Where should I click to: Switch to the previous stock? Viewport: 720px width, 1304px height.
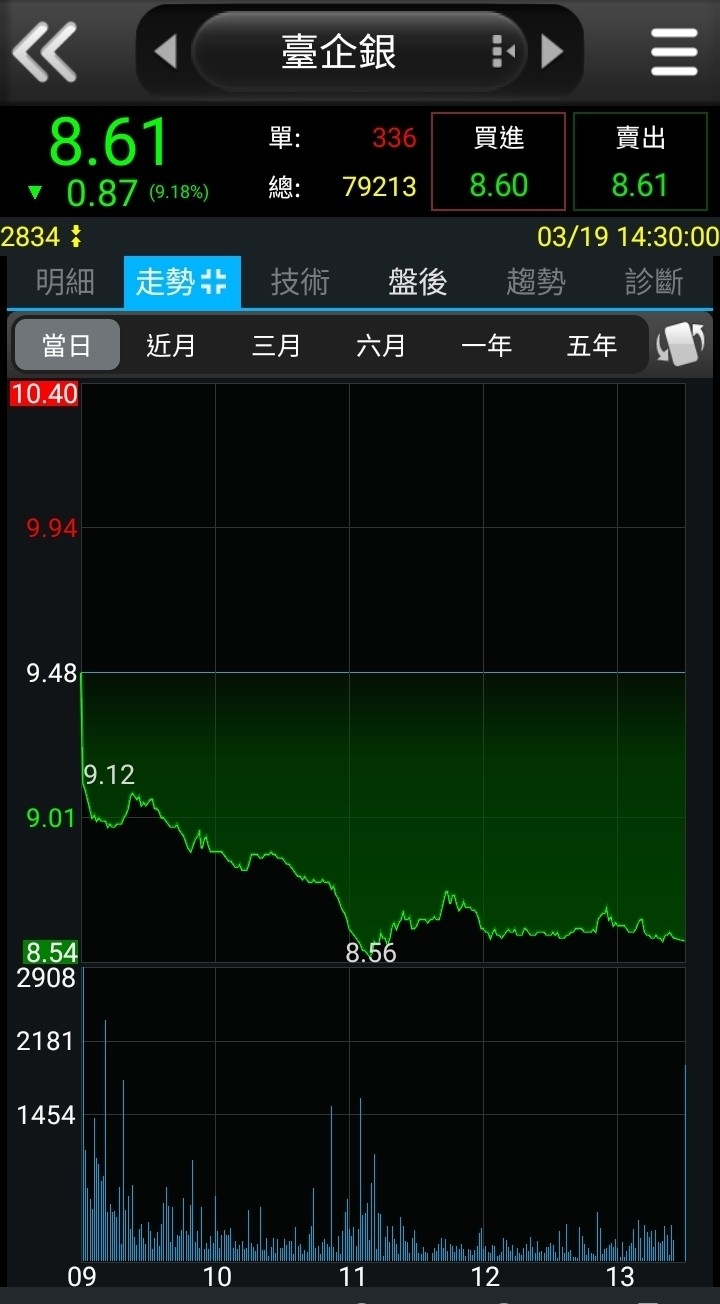166,51
